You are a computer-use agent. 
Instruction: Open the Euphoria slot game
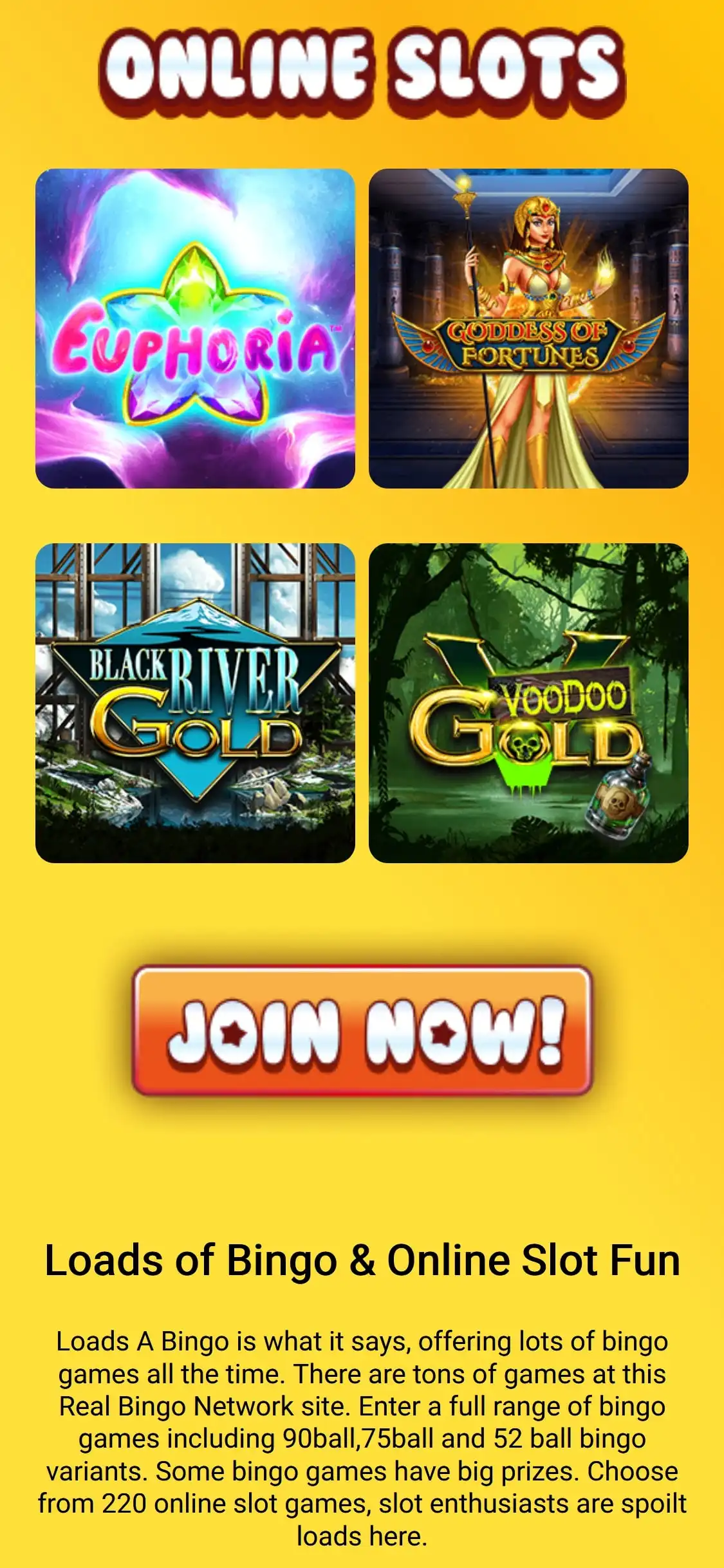click(195, 328)
